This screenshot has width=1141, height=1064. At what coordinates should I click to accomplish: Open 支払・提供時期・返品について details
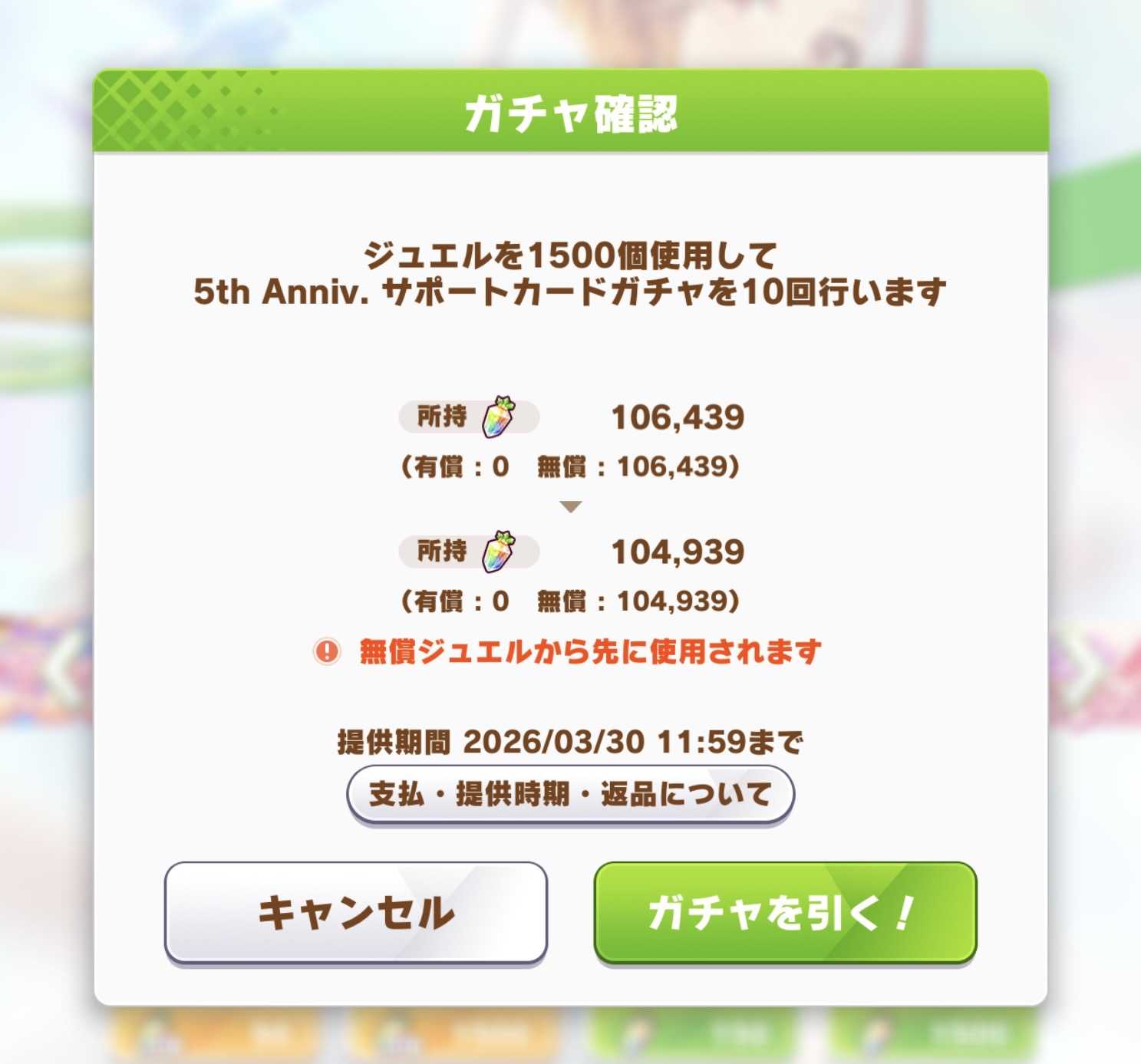point(570,794)
